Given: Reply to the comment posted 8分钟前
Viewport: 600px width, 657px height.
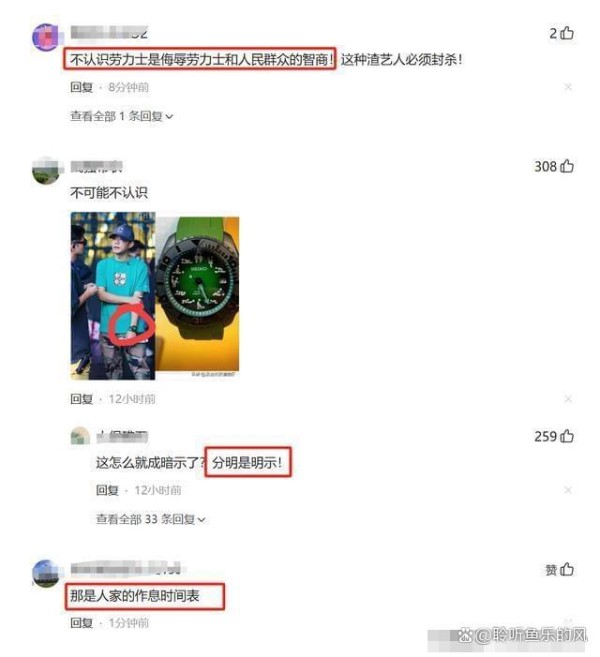Looking at the screenshot, I should 81,88.
